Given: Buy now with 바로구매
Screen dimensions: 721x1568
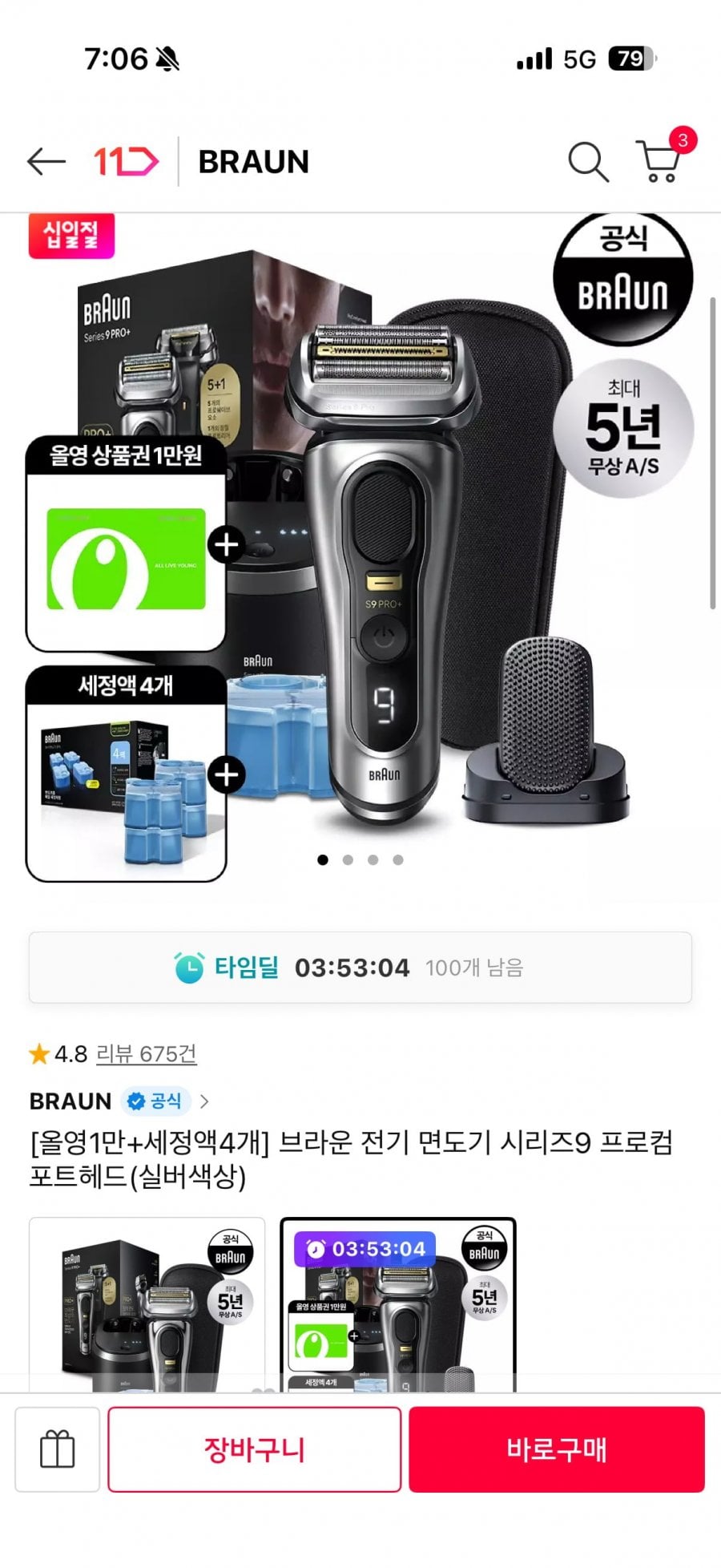Looking at the screenshot, I should pyautogui.click(x=557, y=1449).
